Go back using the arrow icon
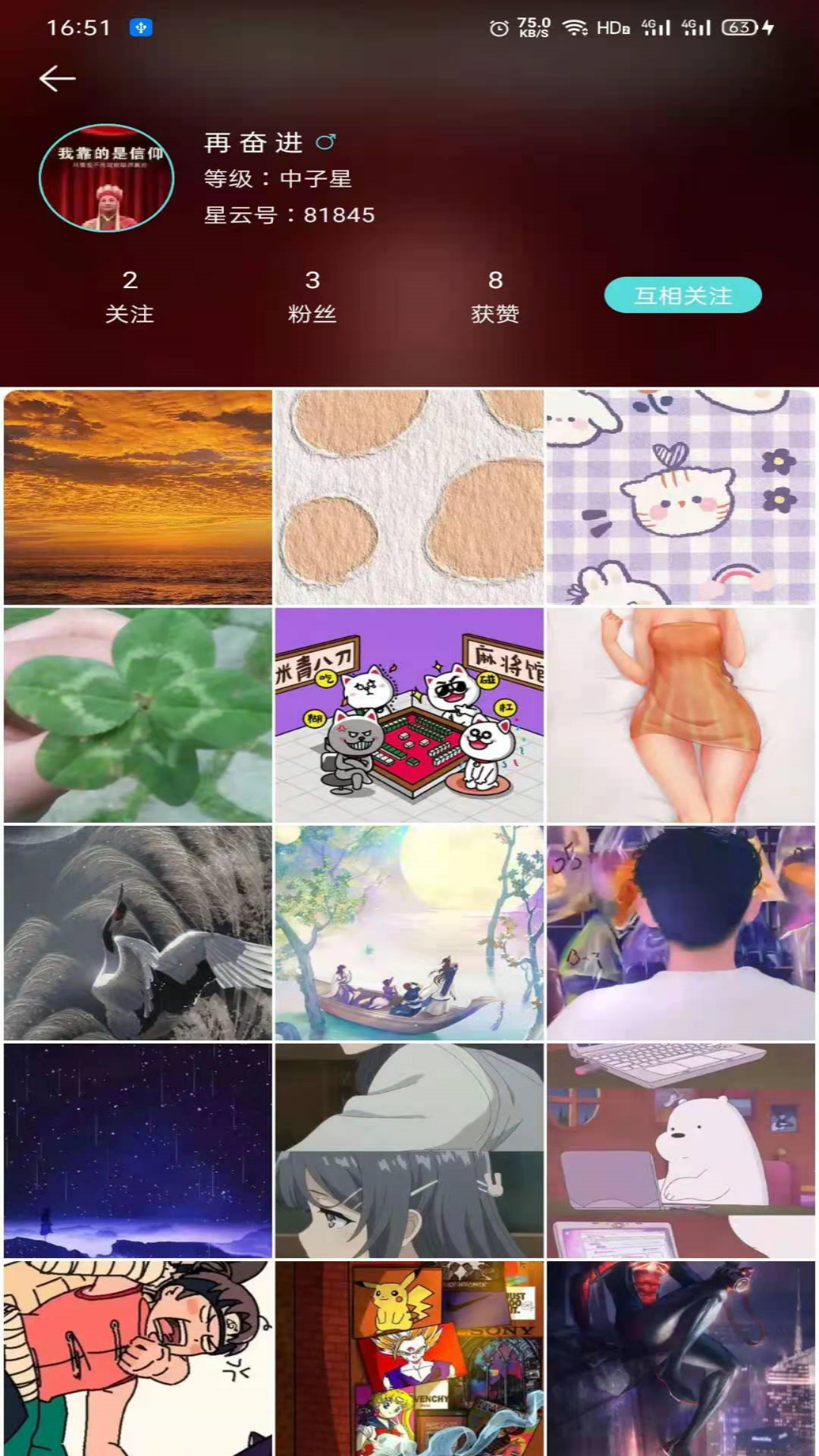 point(58,78)
